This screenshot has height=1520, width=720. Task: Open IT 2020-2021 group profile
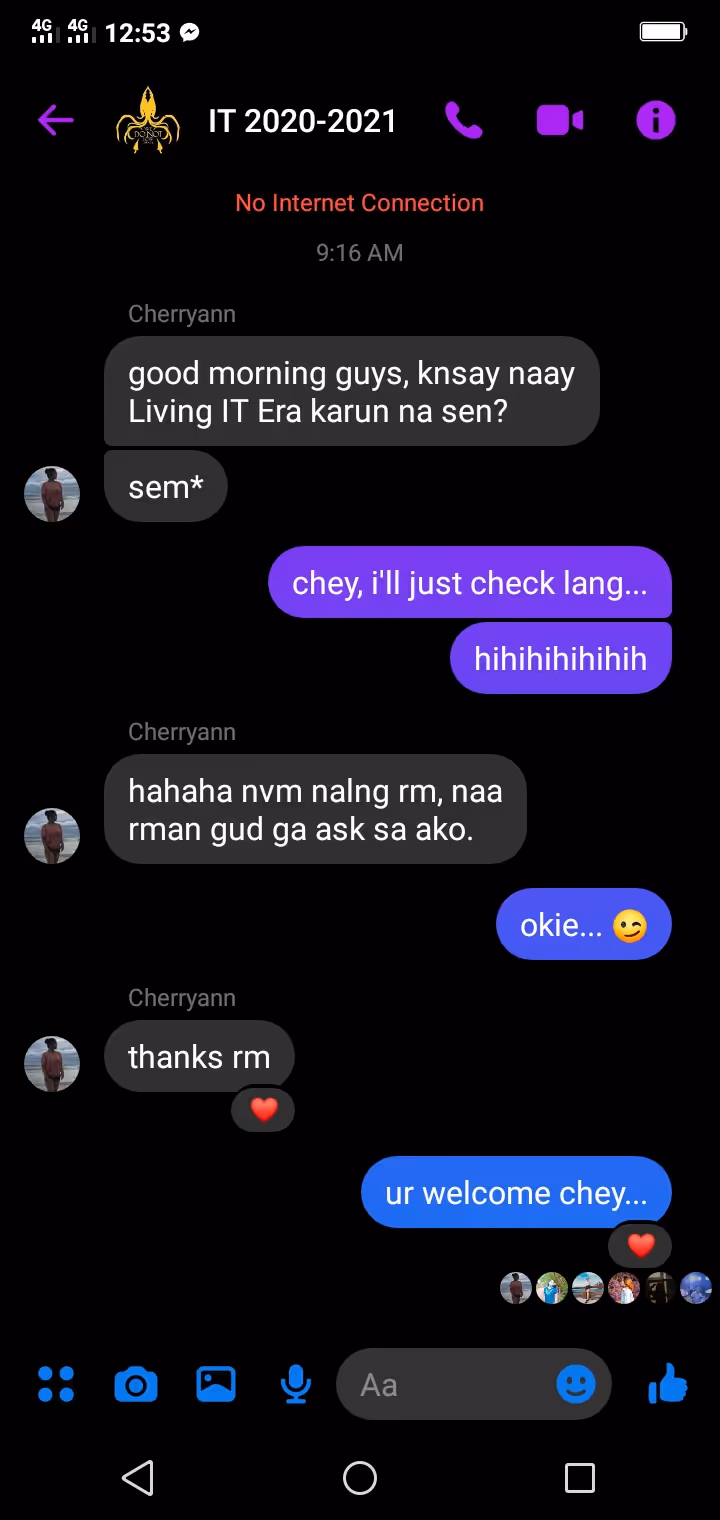pos(302,121)
